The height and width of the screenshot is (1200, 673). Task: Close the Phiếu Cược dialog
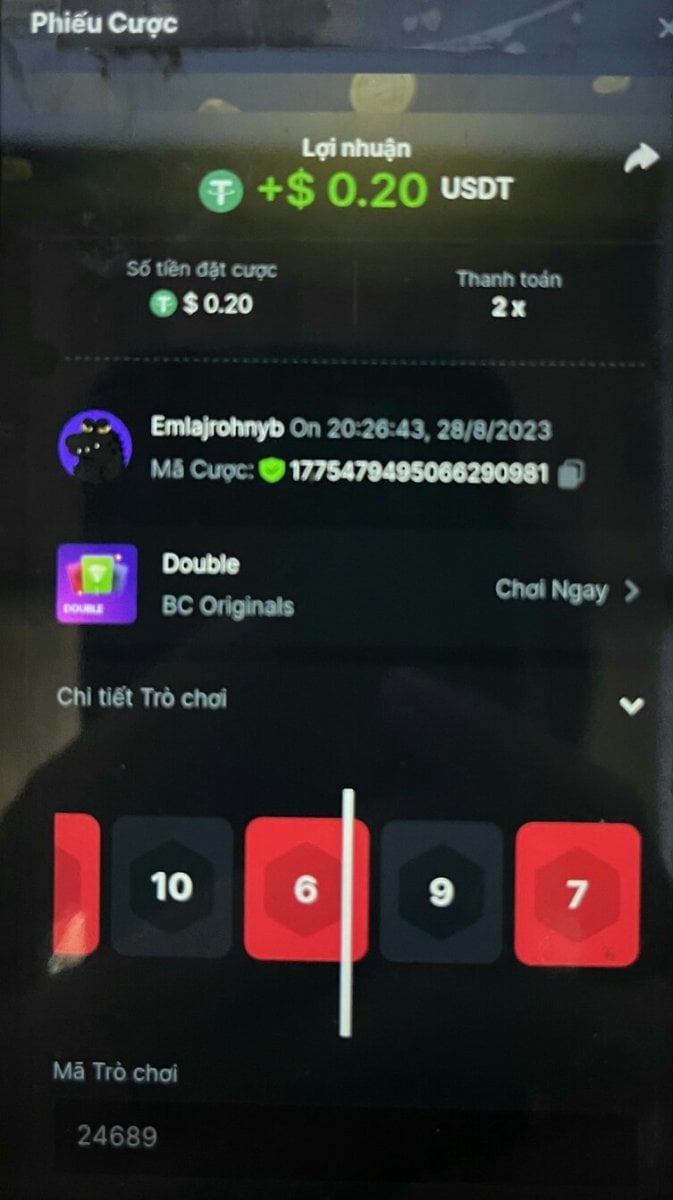[x=664, y=28]
